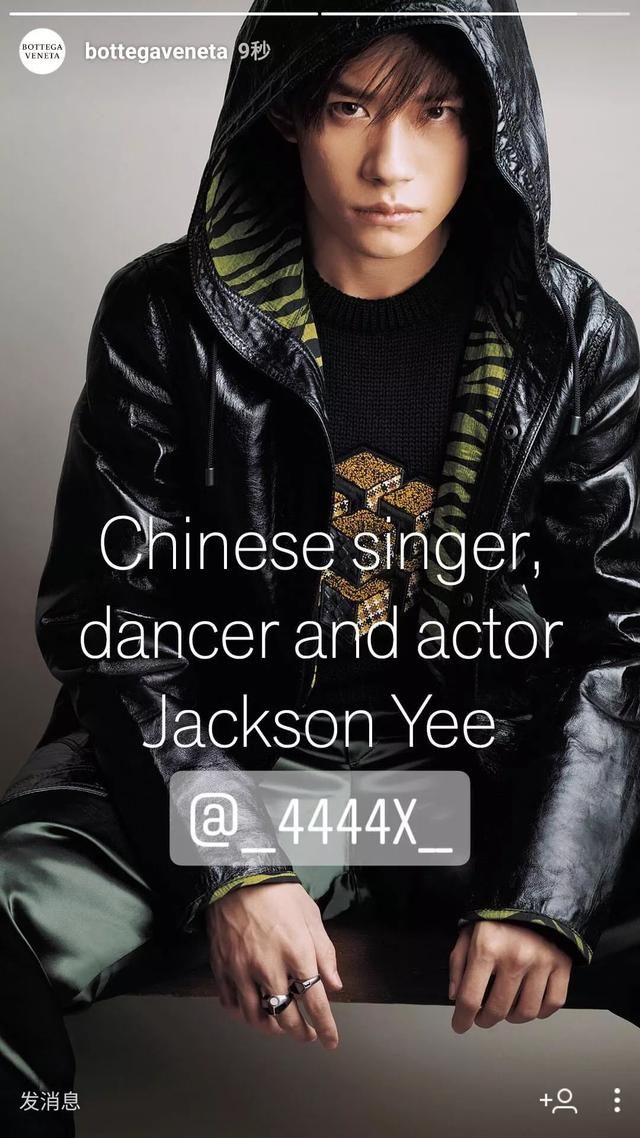The width and height of the screenshot is (640, 1138).
Task: Tap the add person icon
Action: pos(558,1101)
